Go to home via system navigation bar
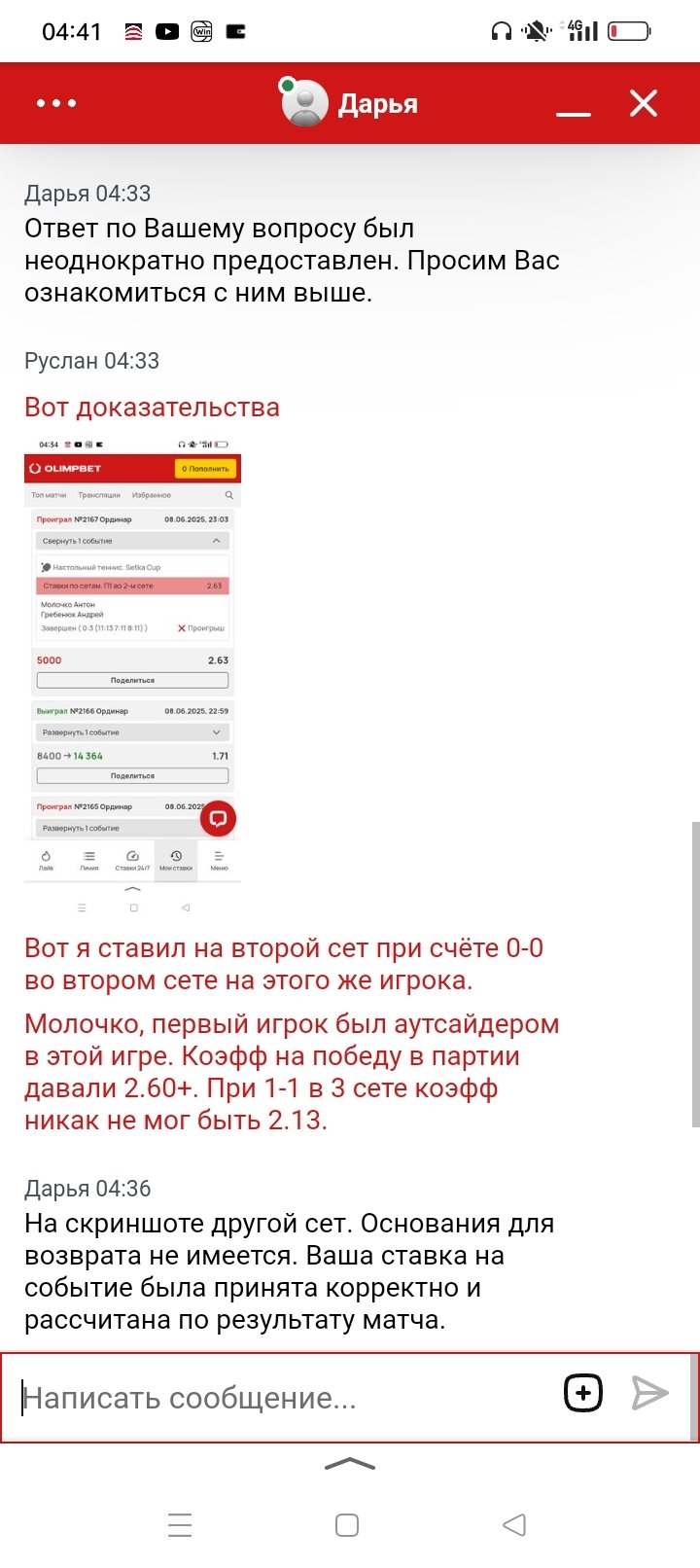 click(x=347, y=1524)
